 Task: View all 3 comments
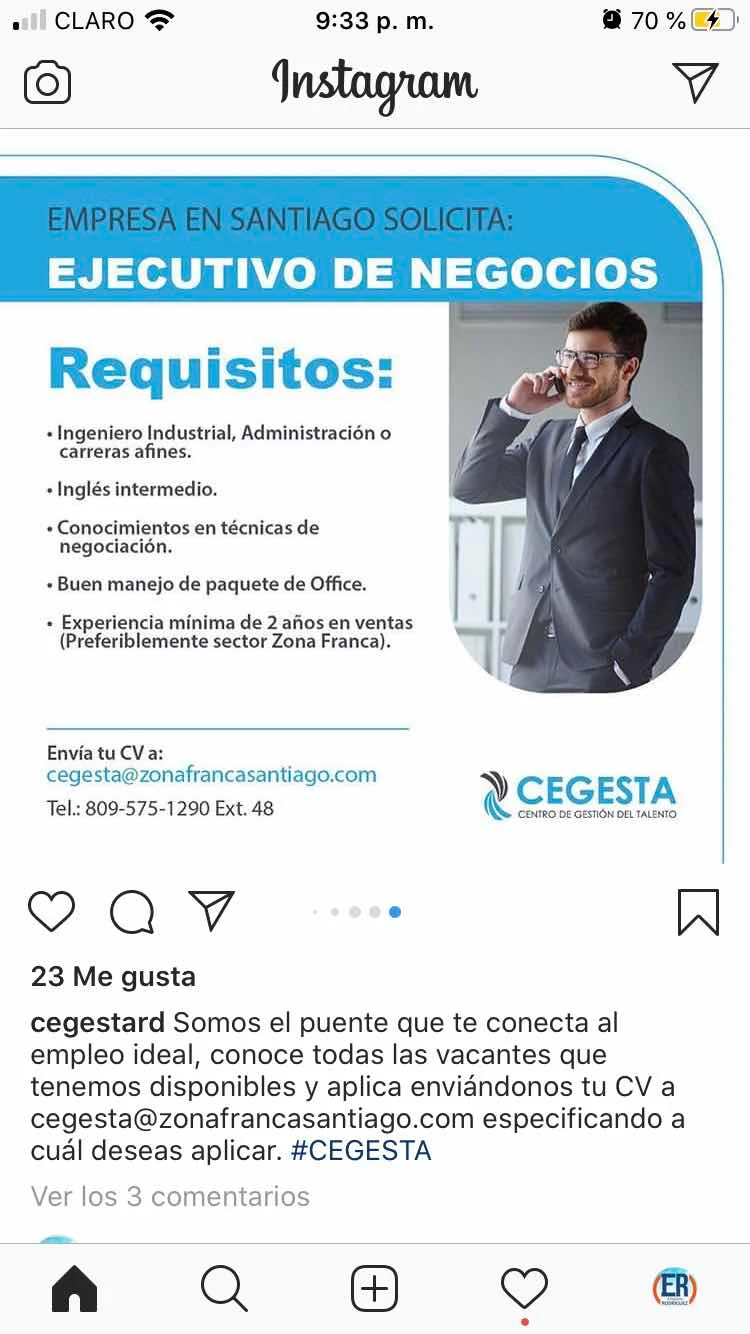click(170, 1196)
